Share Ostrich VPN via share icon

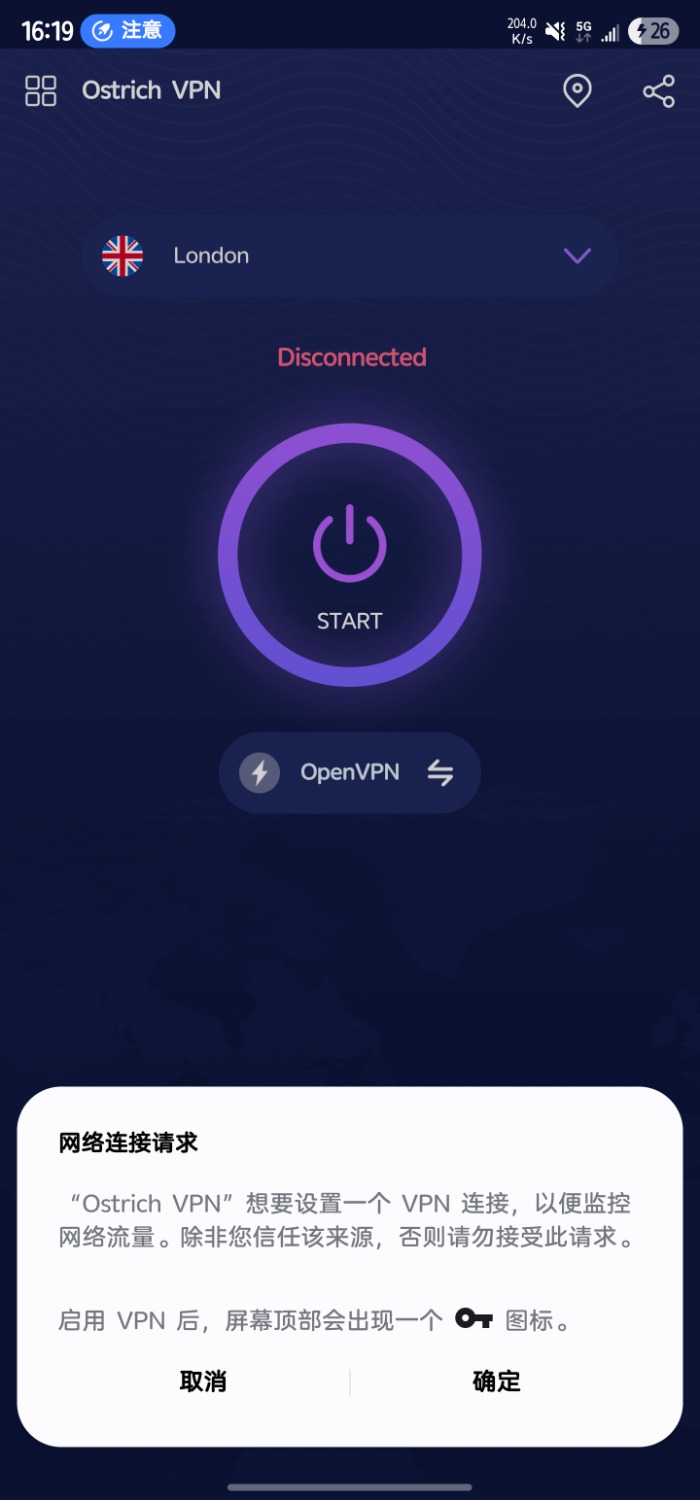coord(658,92)
